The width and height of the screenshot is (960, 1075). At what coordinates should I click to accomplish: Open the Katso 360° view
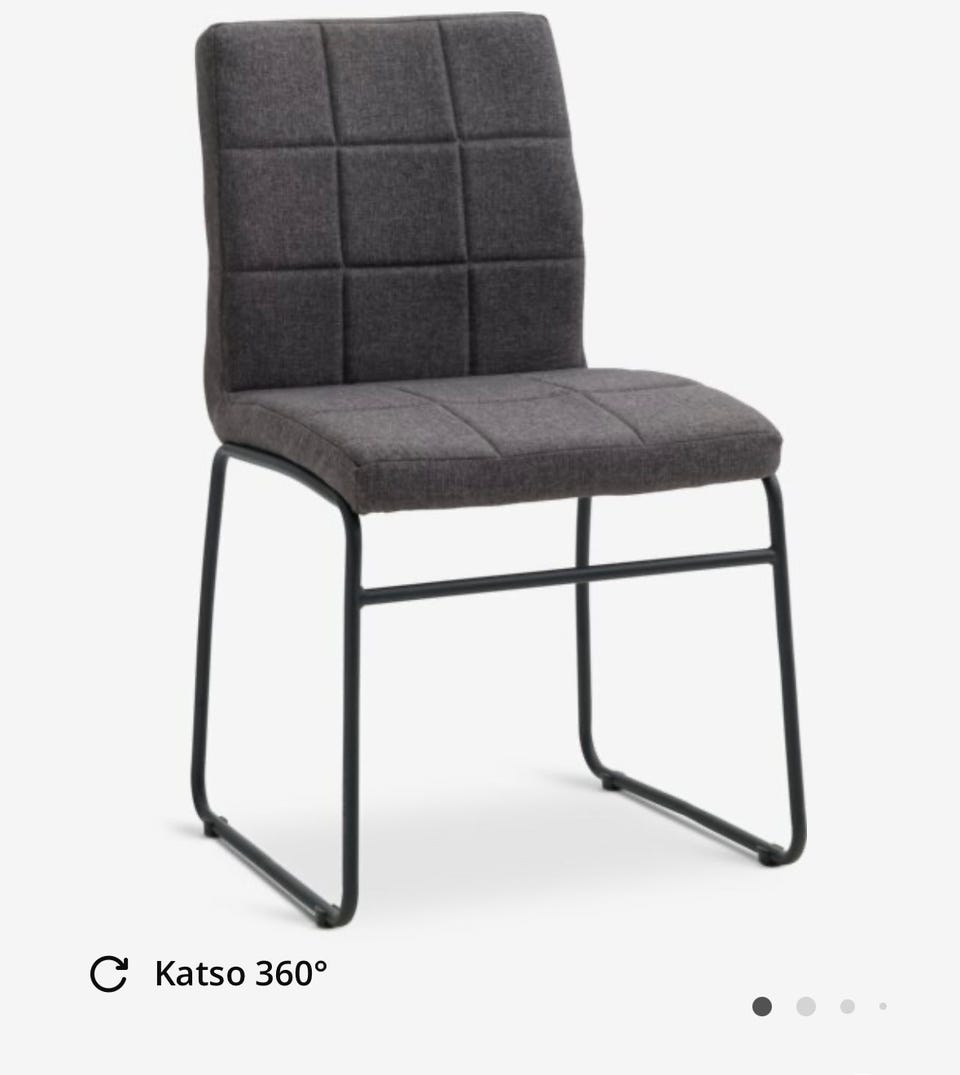coord(210,973)
